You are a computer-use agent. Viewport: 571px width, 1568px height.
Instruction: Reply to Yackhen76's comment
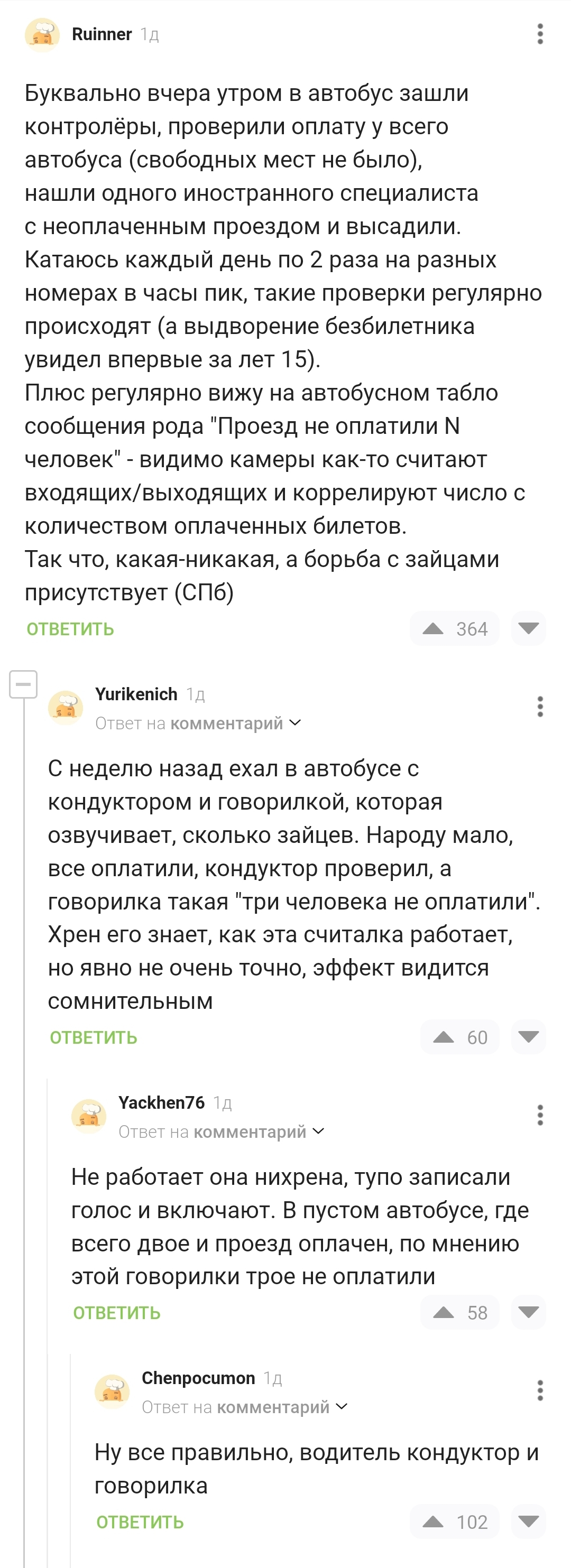coord(116,1313)
